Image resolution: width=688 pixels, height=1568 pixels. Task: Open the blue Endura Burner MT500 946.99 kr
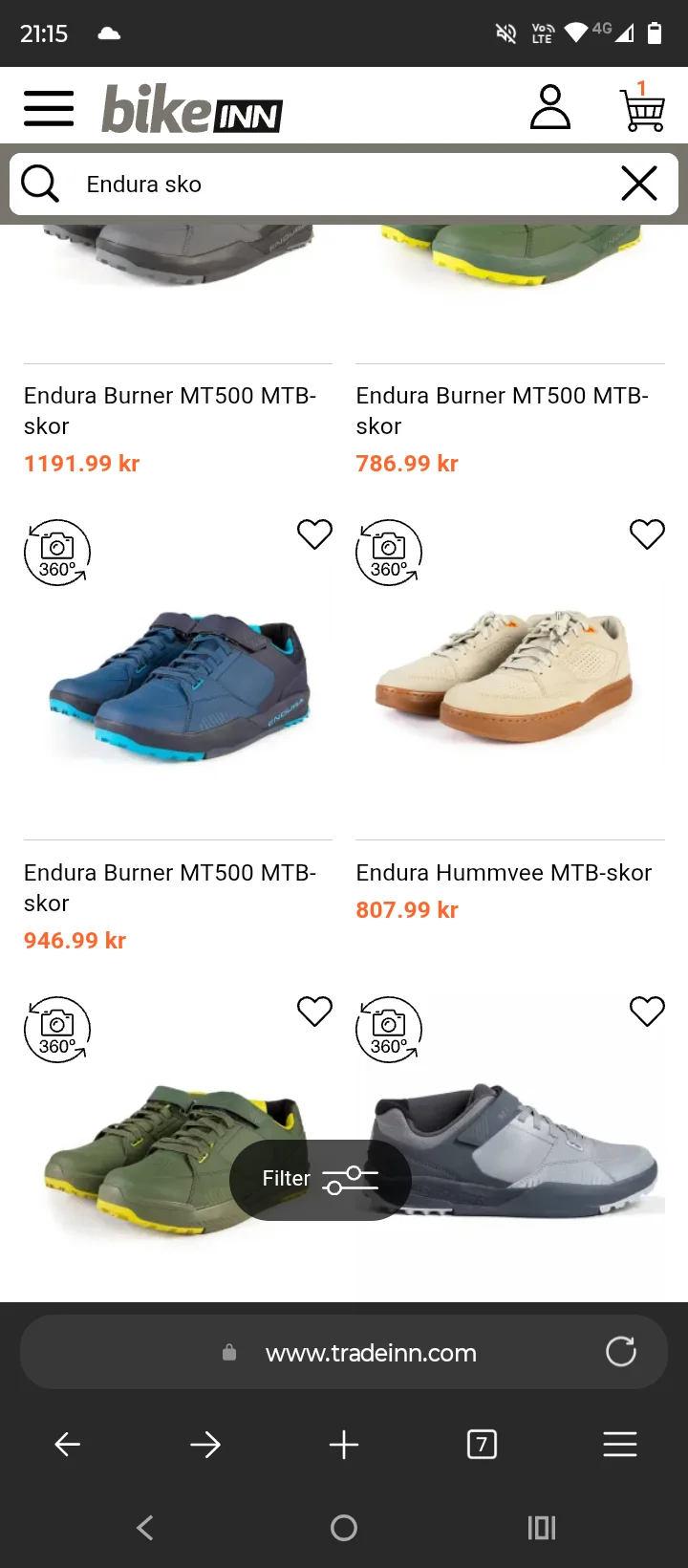click(170, 887)
